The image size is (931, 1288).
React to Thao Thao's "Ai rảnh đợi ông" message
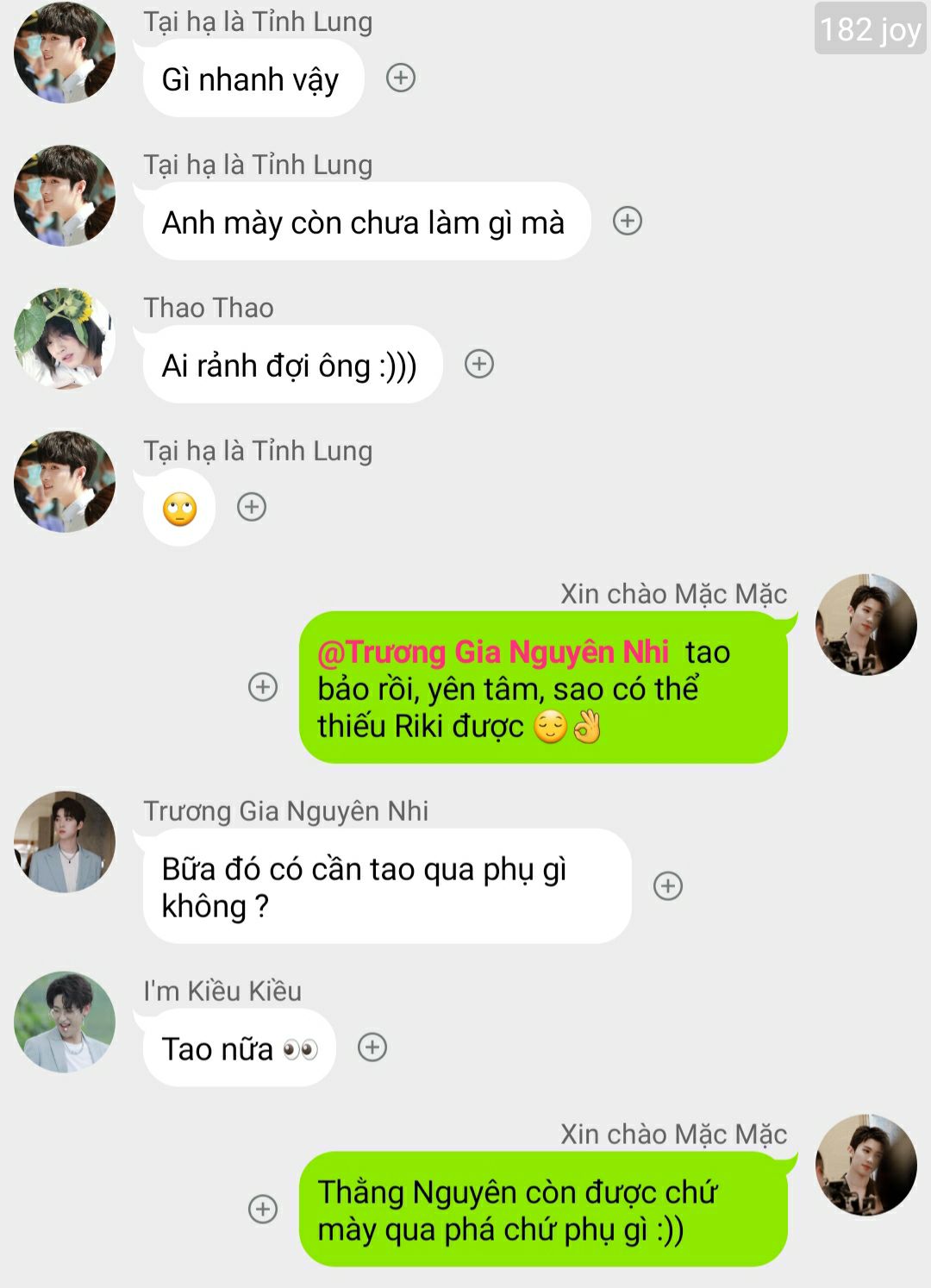478,365
